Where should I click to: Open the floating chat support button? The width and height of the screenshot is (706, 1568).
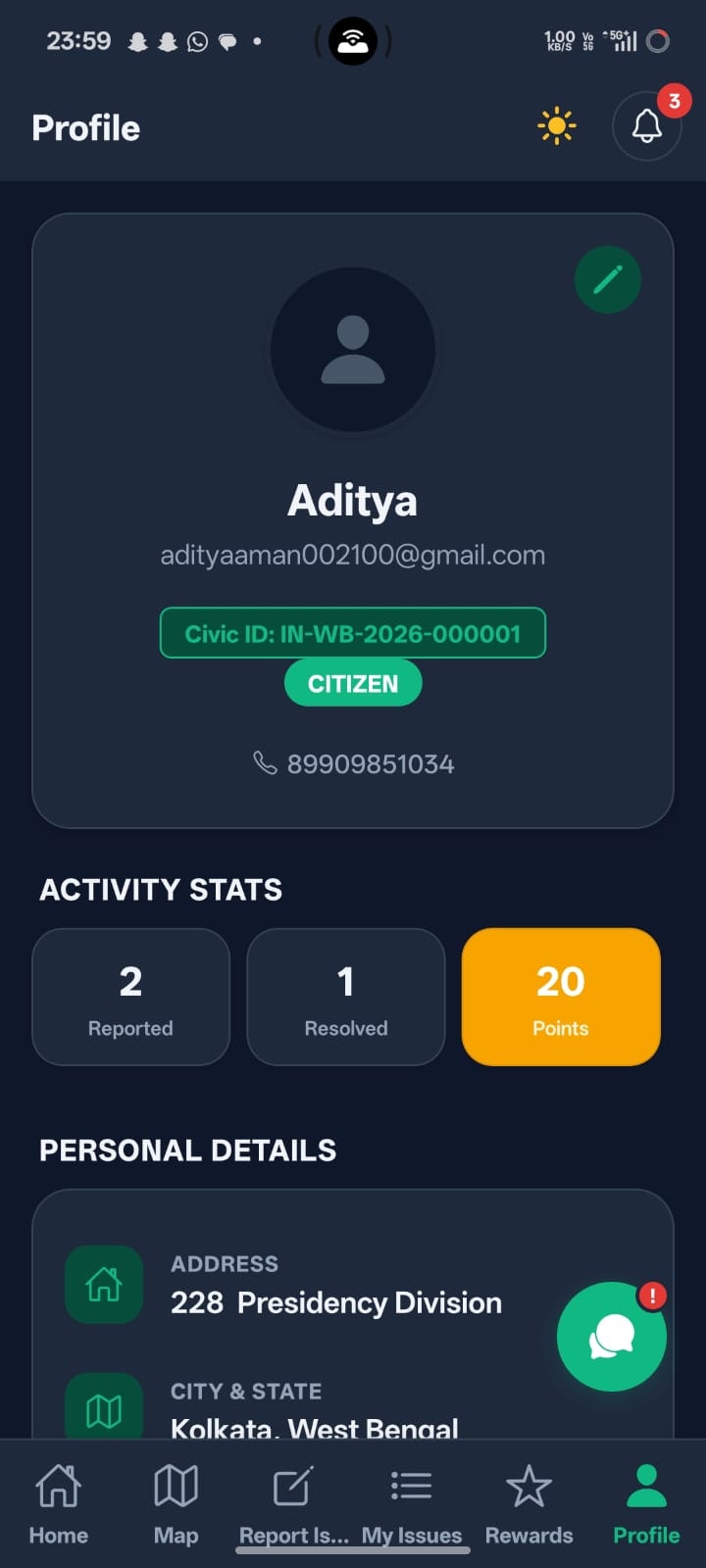[612, 1336]
